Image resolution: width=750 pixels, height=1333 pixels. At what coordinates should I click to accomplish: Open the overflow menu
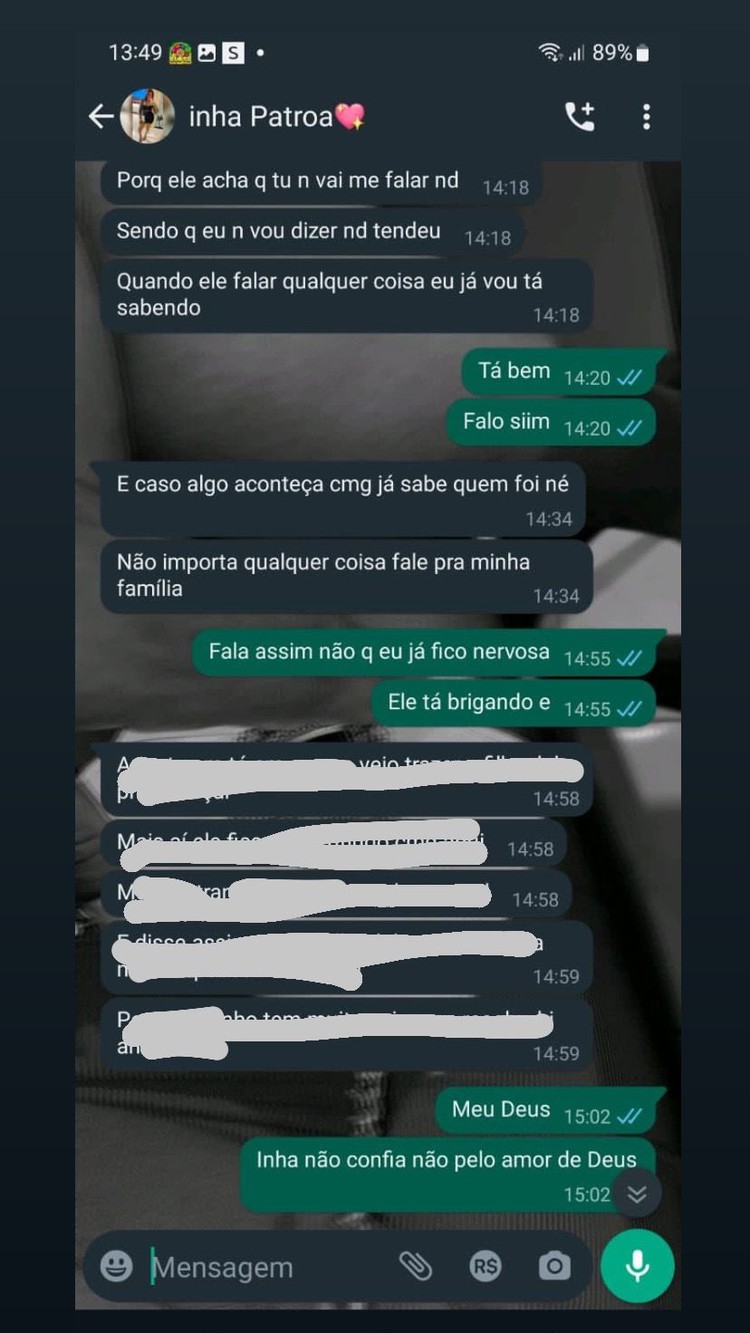[646, 117]
